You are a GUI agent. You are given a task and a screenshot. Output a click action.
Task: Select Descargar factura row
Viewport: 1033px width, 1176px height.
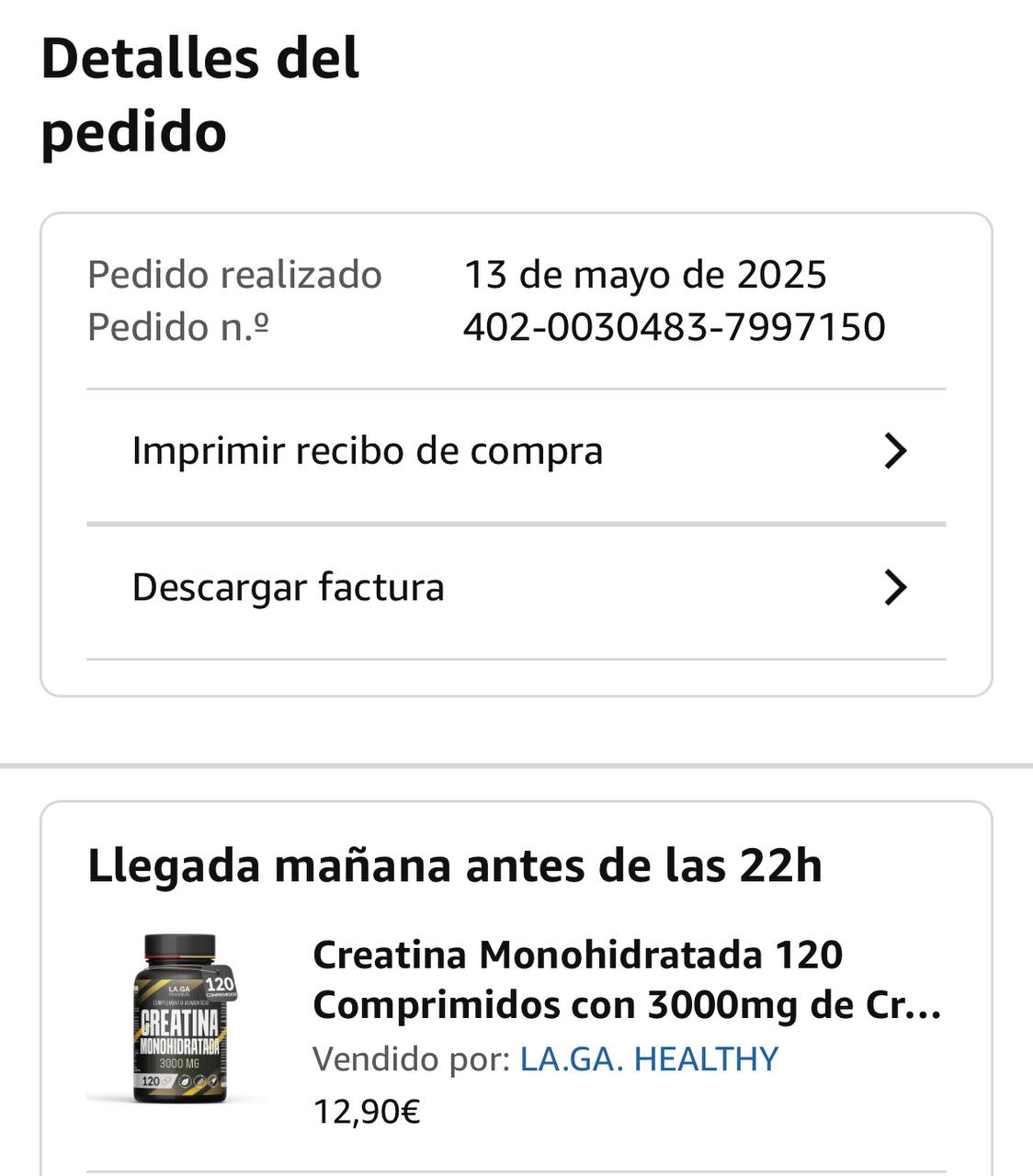[x=515, y=588]
